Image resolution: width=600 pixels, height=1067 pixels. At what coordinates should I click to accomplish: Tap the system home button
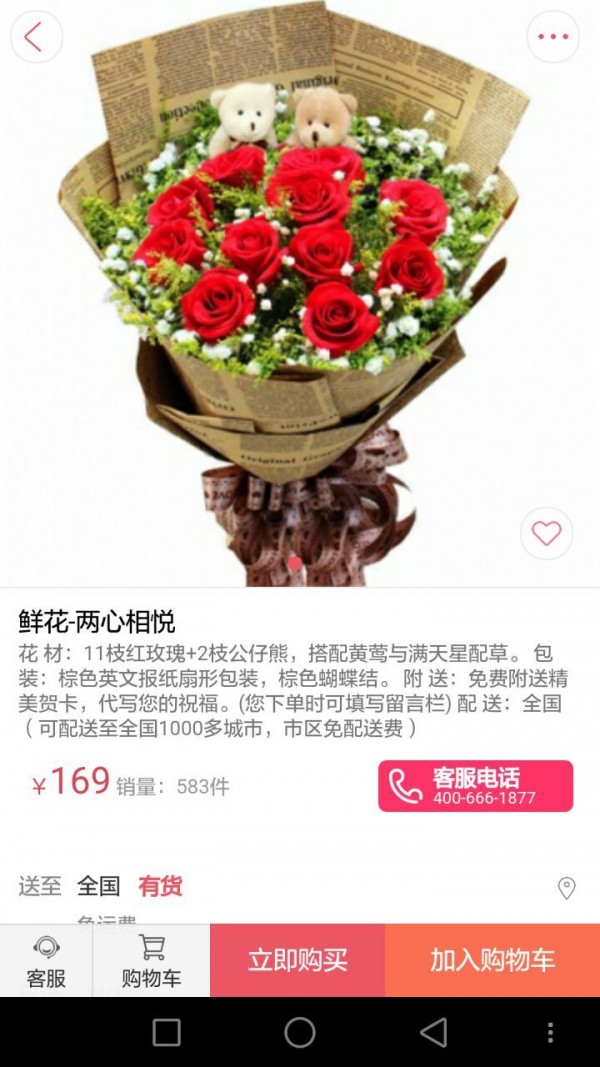click(299, 1032)
